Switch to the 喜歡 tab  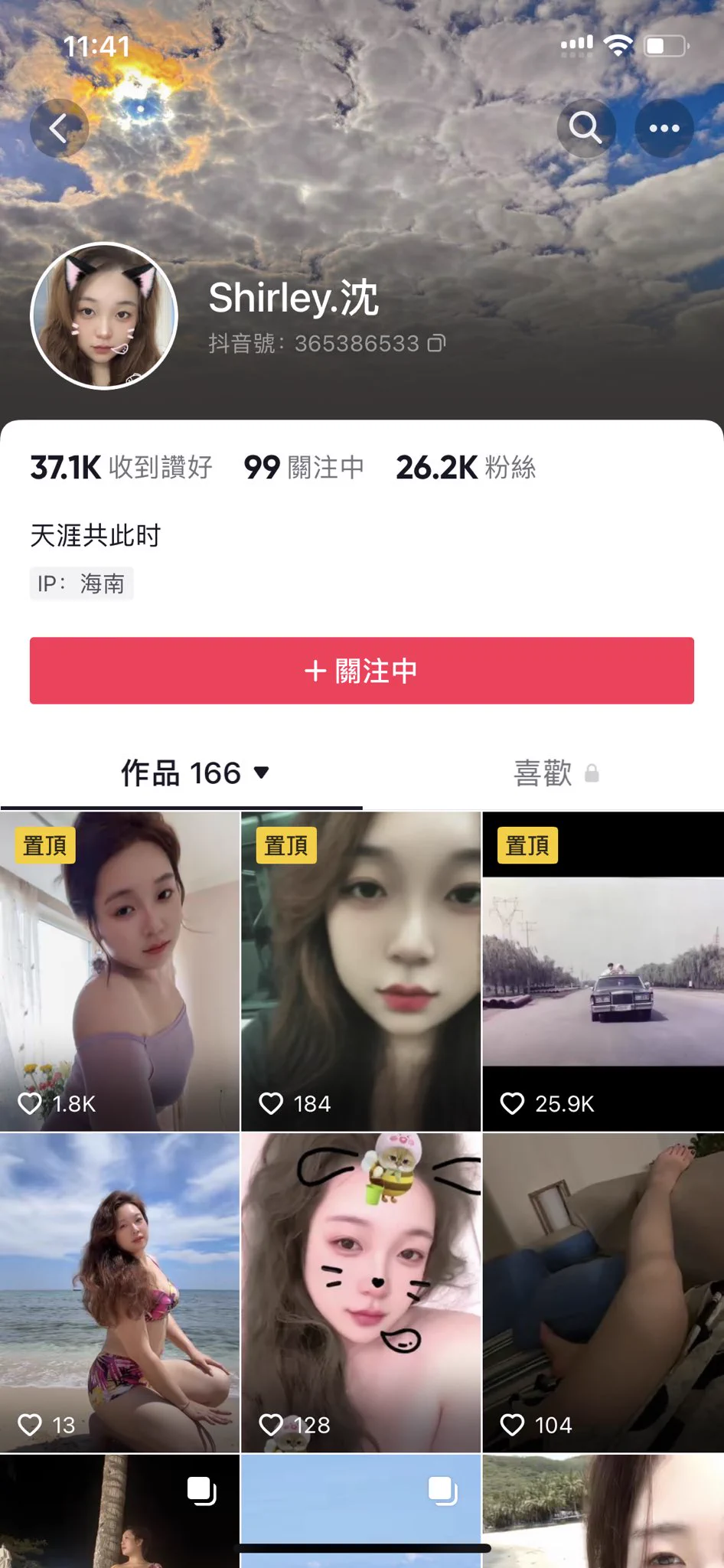[x=543, y=773]
